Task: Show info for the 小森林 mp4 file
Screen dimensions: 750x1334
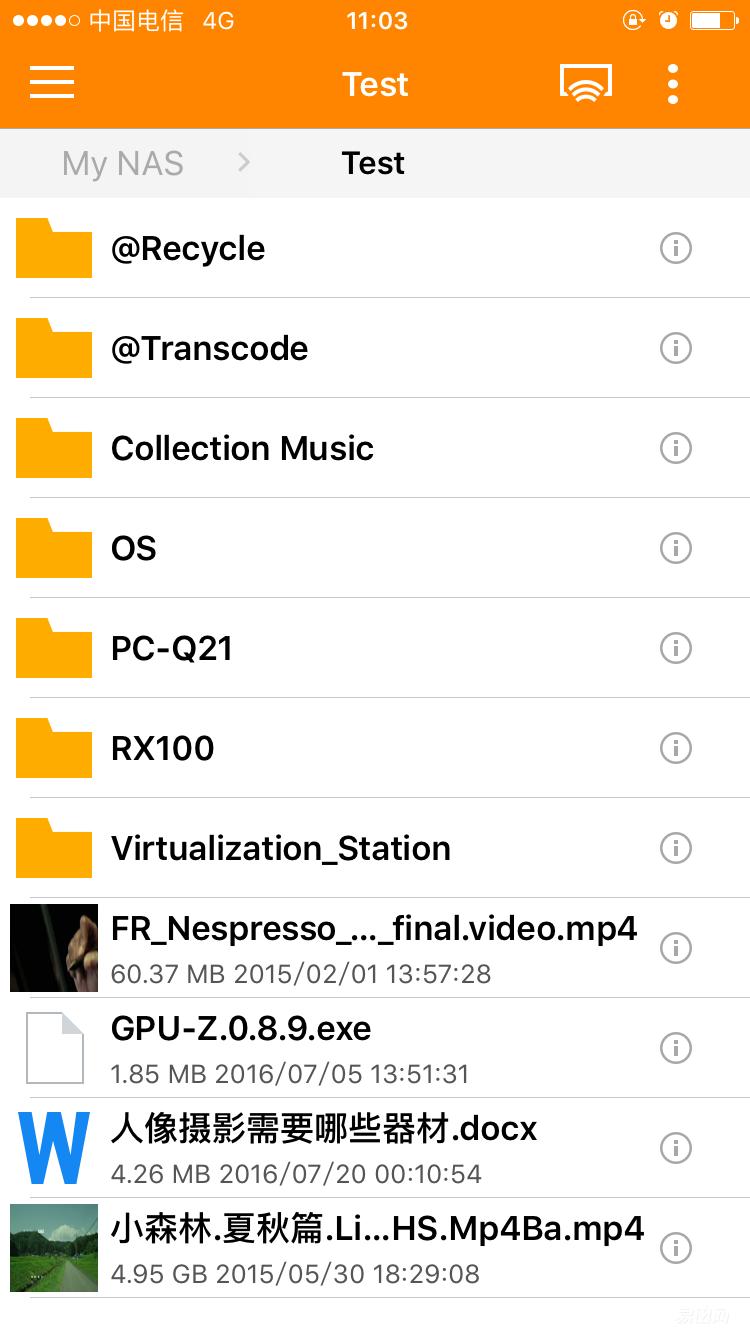Action: [x=676, y=1248]
